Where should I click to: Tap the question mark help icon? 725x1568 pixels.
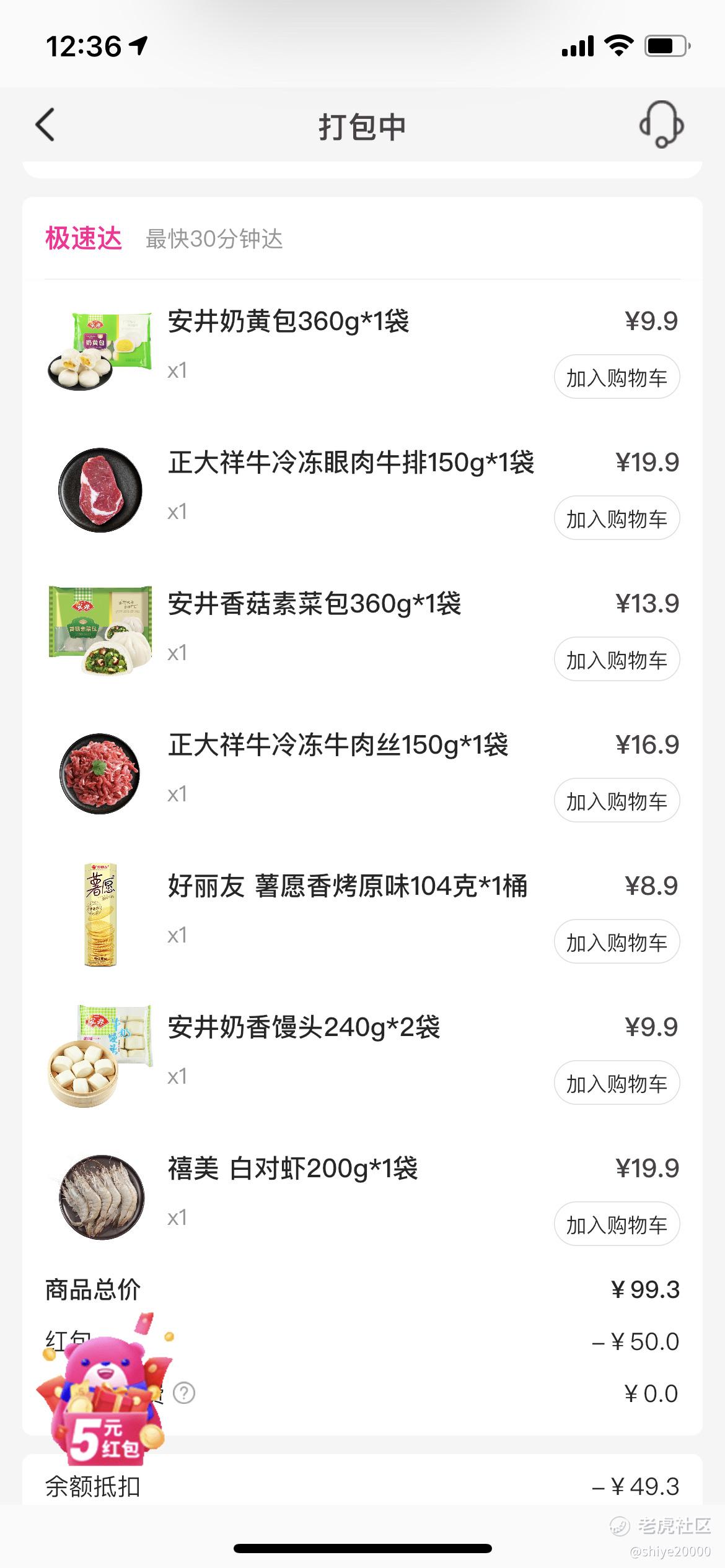(x=184, y=1393)
